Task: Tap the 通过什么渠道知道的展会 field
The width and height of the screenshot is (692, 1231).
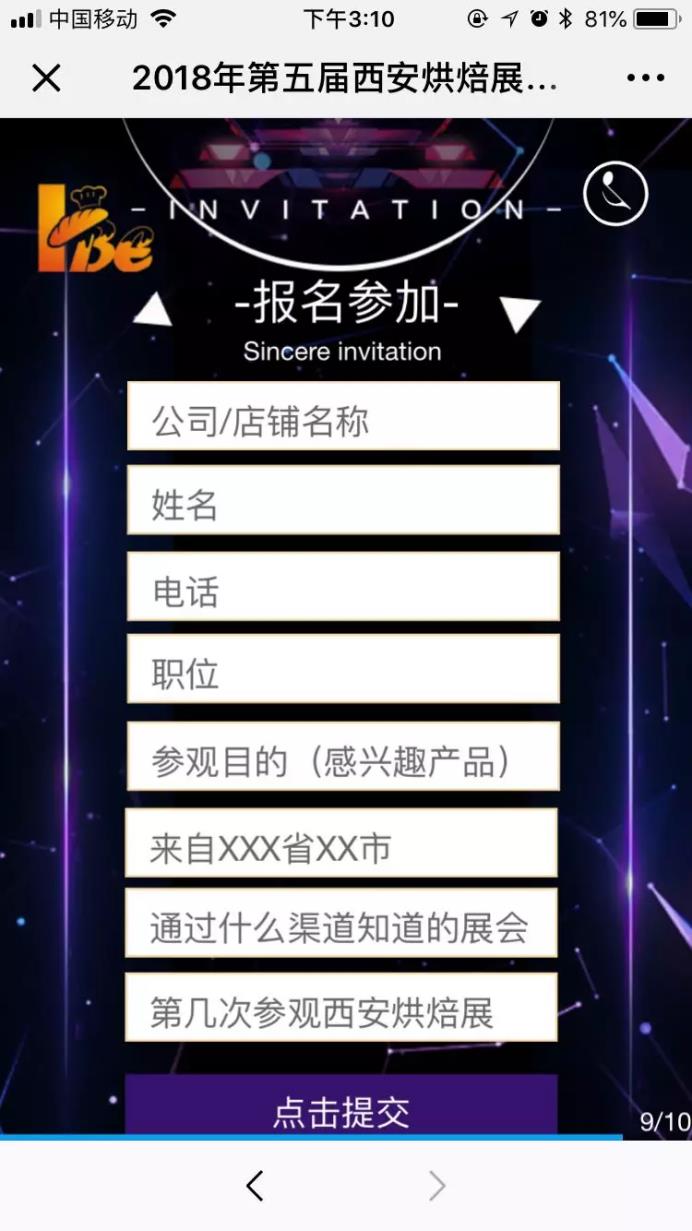Action: tap(340, 923)
